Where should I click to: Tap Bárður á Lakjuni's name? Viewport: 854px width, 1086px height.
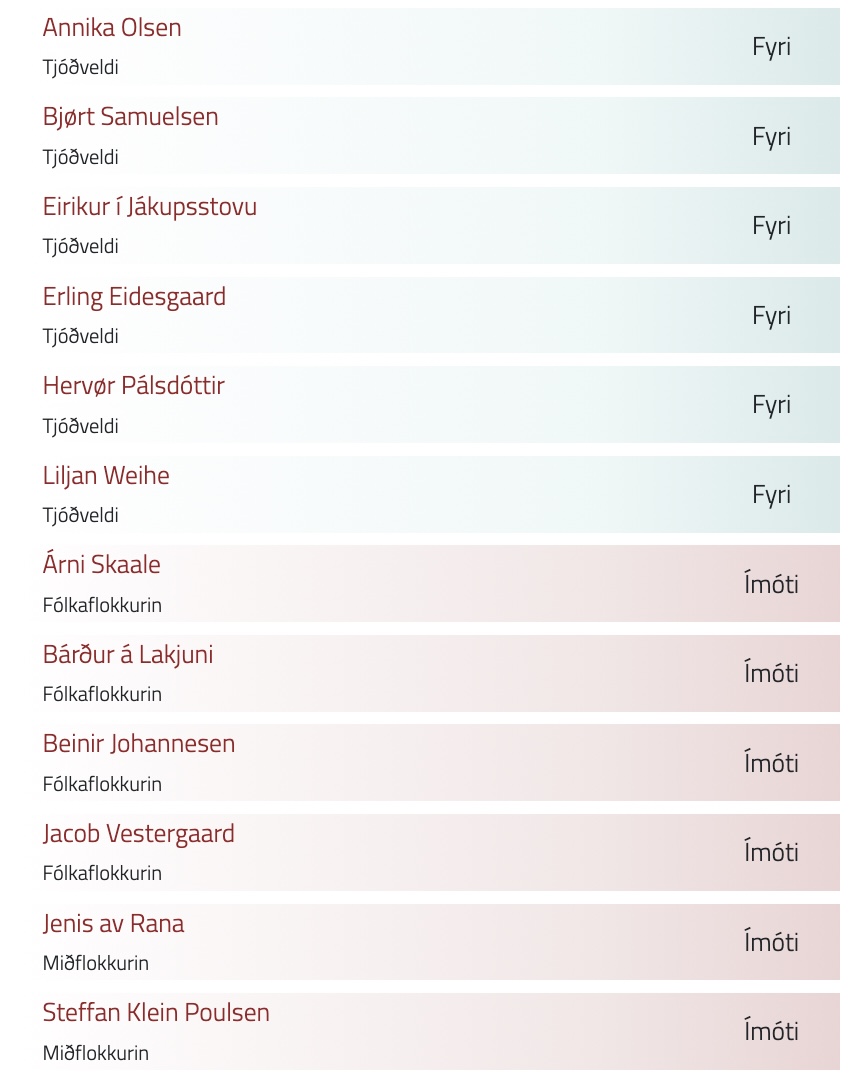tap(128, 655)
